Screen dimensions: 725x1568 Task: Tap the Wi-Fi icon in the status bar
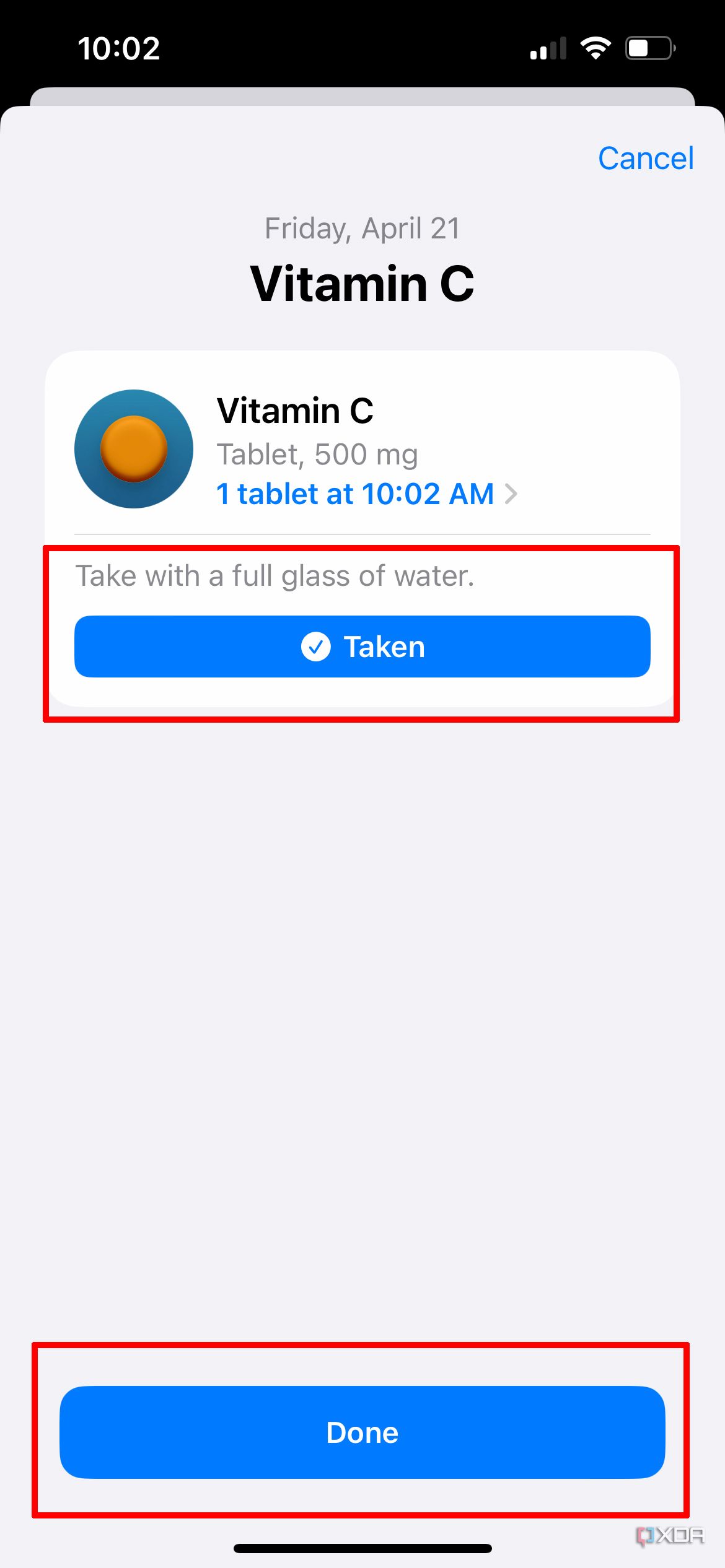click(596, 47)
